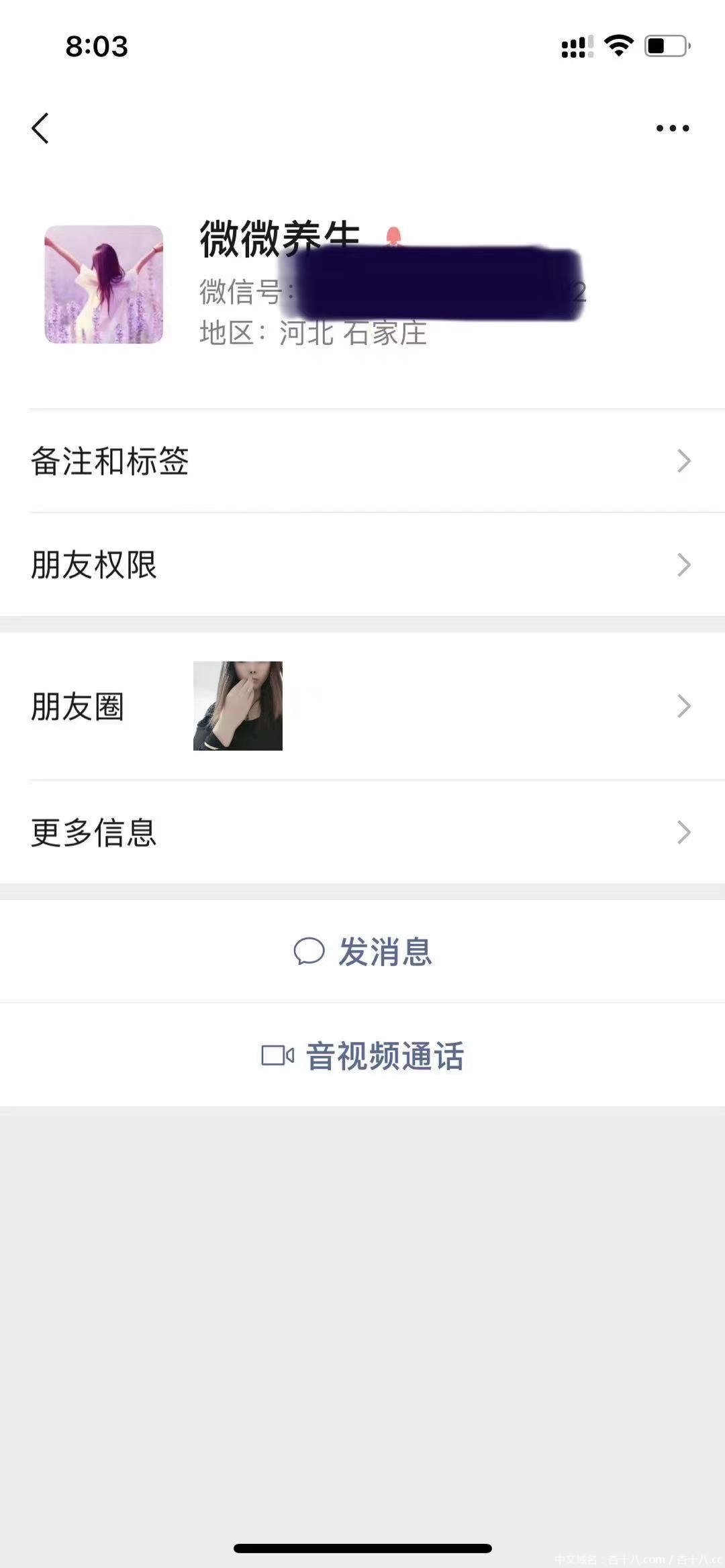
Task: Open the 朋友圈 moments row
Action: click(362, 706)
